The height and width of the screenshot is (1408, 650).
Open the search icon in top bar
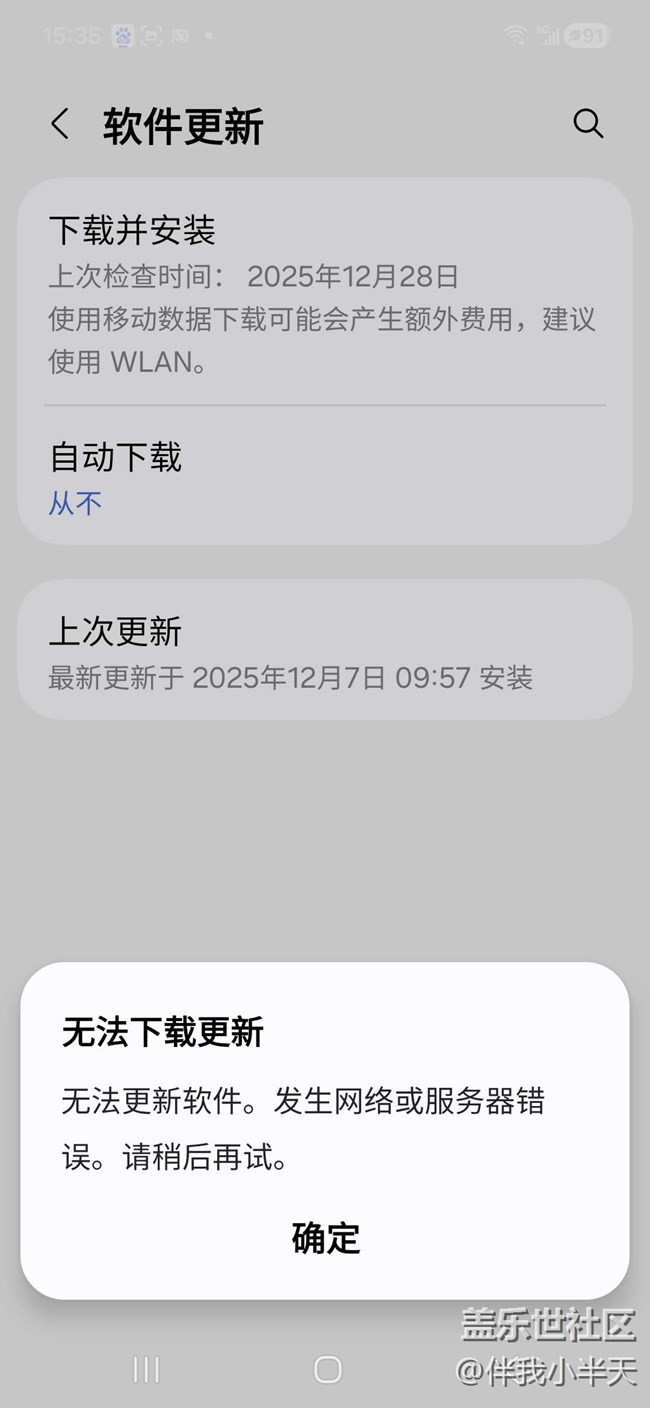pos(588,124)
